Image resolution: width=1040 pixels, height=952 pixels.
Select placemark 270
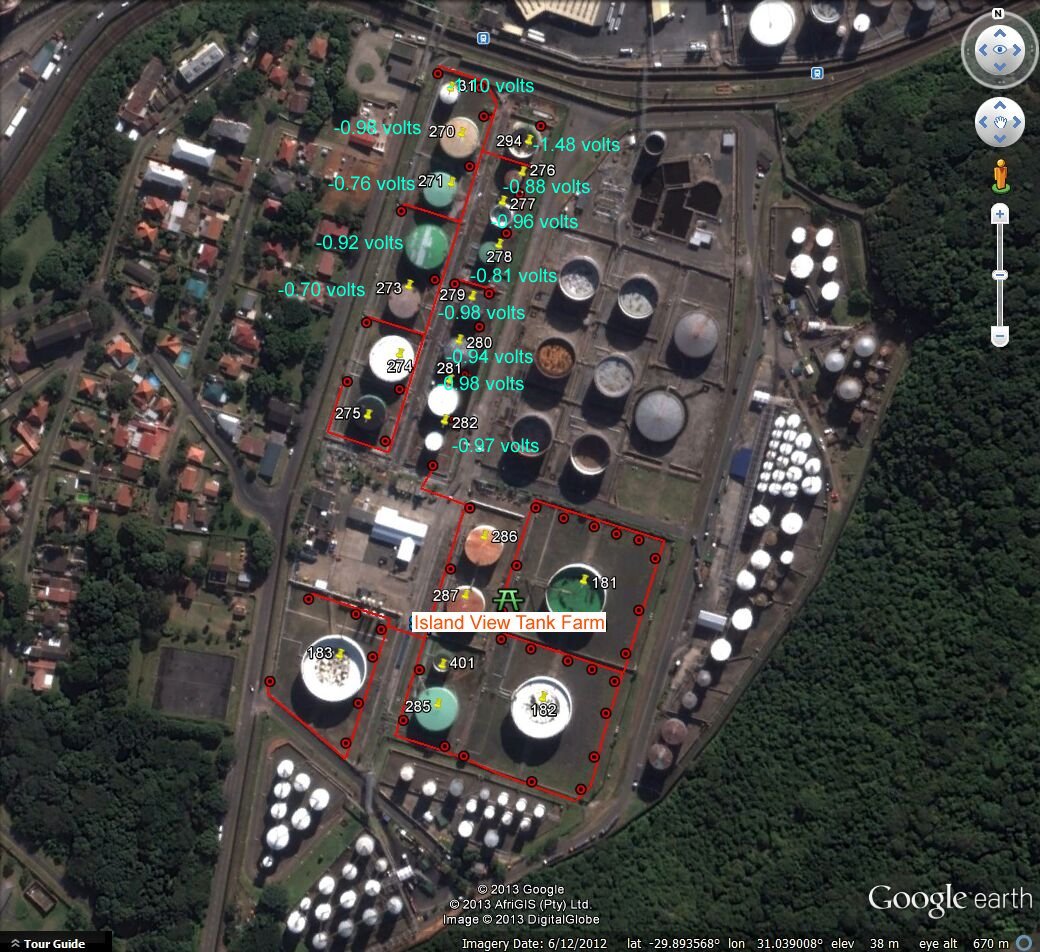[461, 131]
